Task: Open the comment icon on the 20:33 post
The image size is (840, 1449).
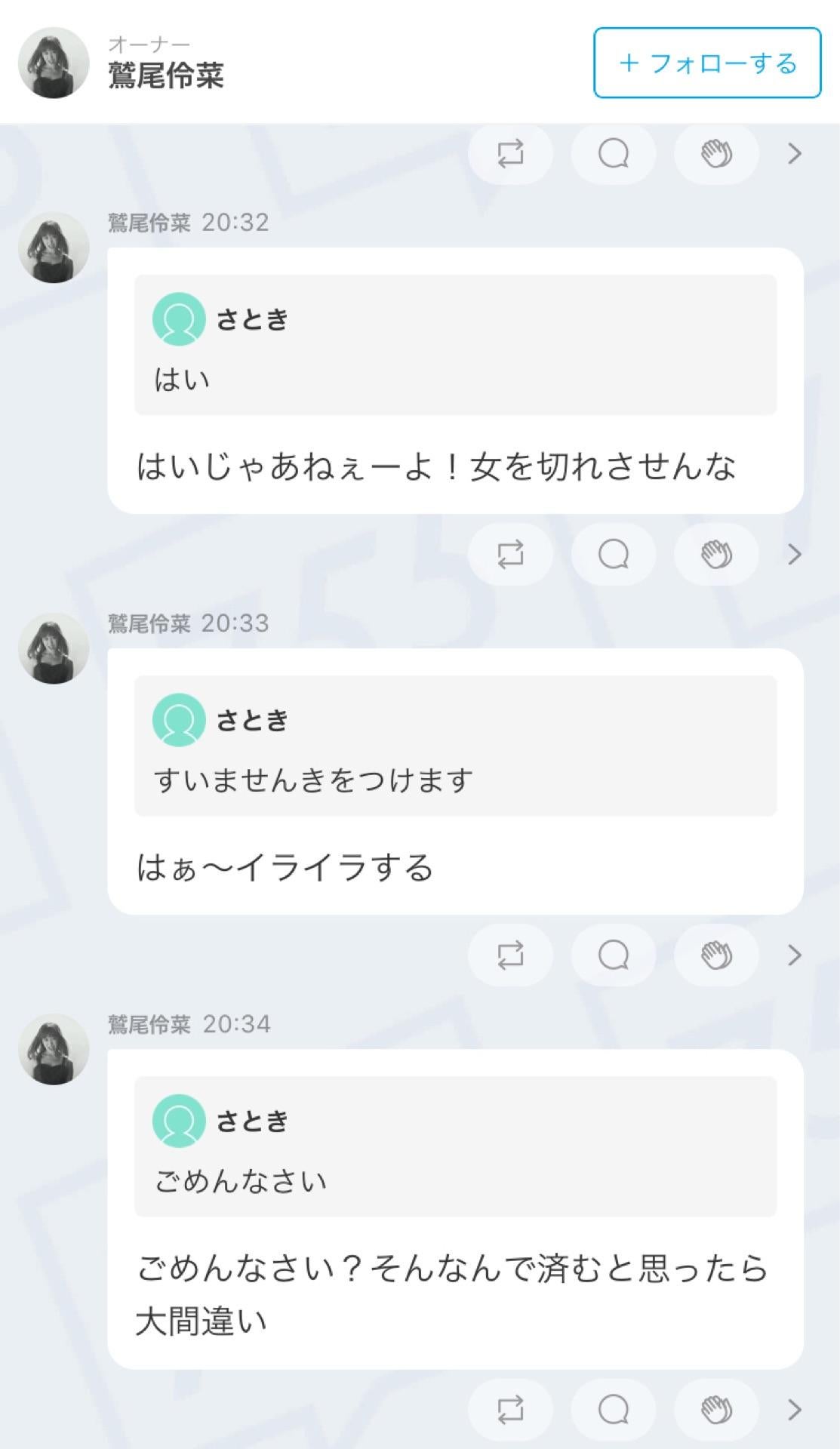Action: click(x=613, y=955)
